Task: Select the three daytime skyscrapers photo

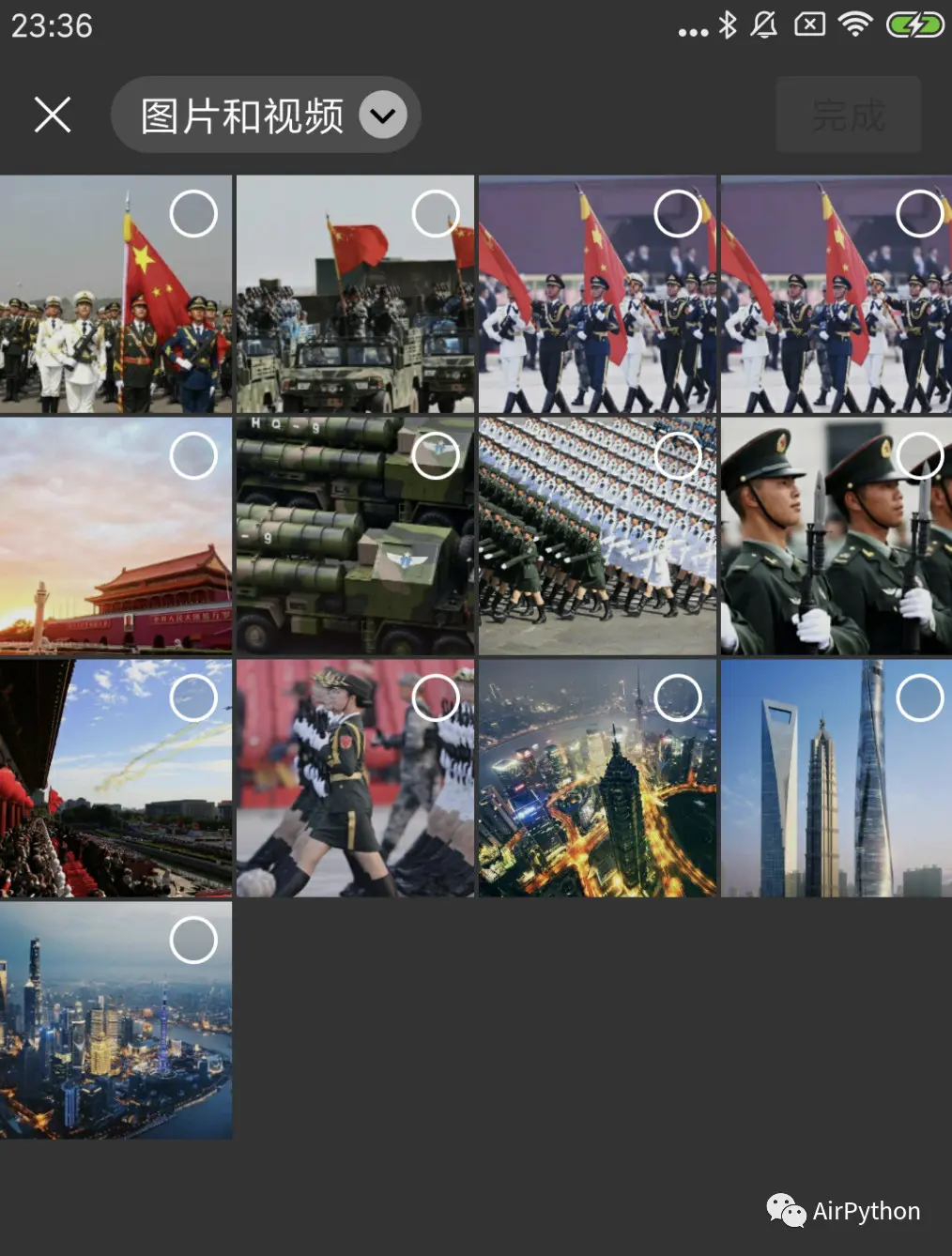Action: tap(919, 698)
